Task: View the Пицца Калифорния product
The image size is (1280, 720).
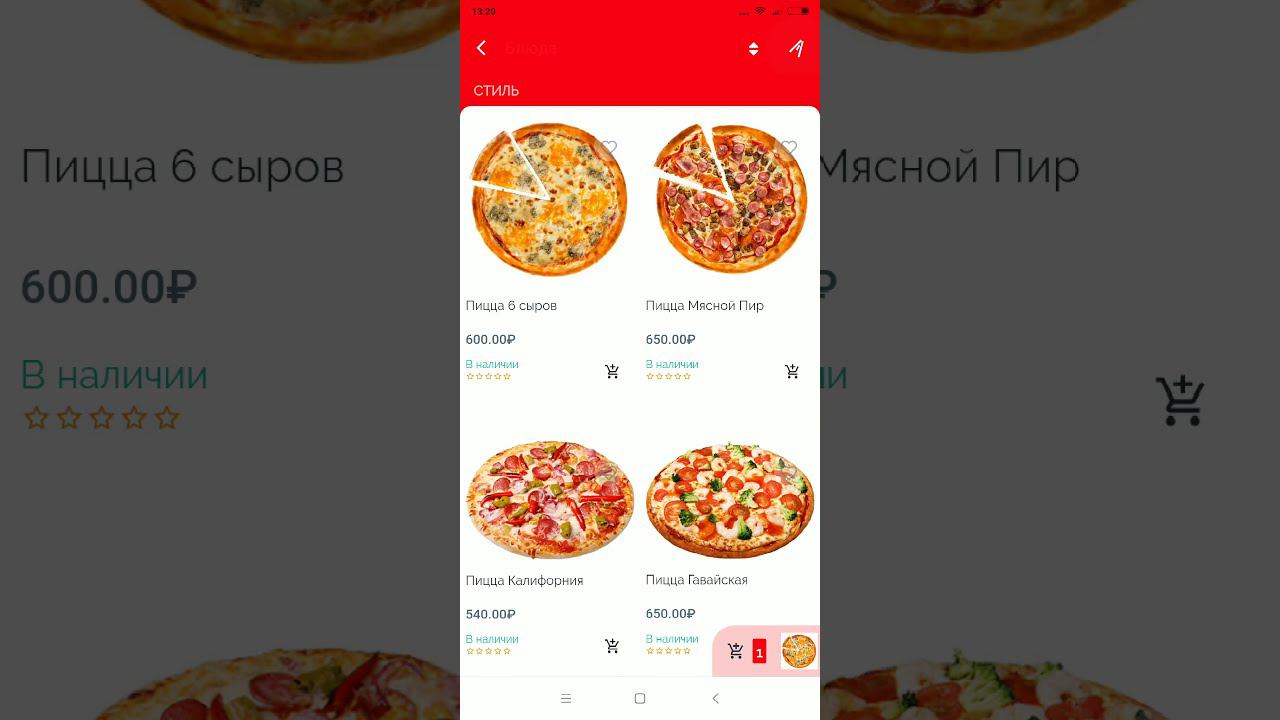Action: click(549, 500)
